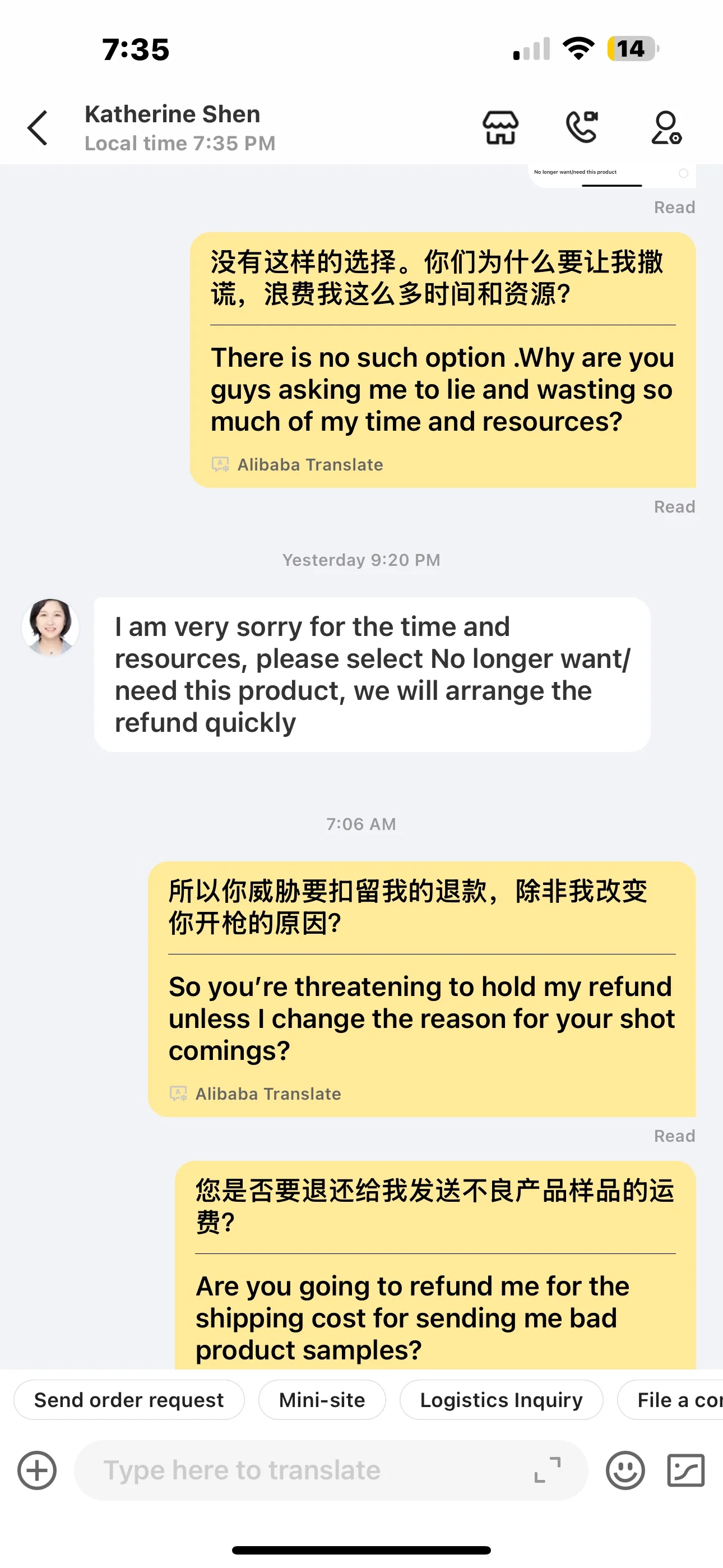This screenshot has height=1568, width=723.
Task: Open the supplier's storefront icon
Action: [500, 128]
